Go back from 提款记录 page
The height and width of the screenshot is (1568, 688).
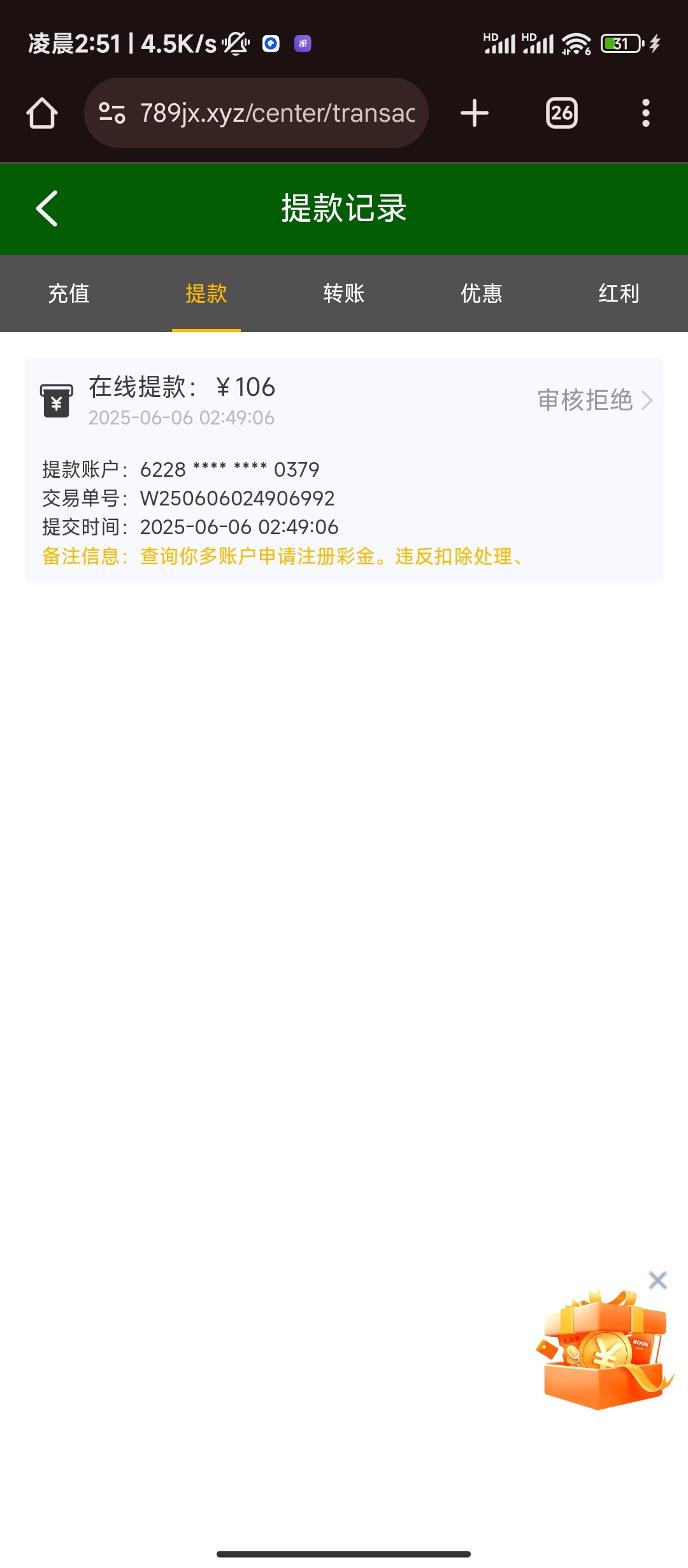[47, 208]
